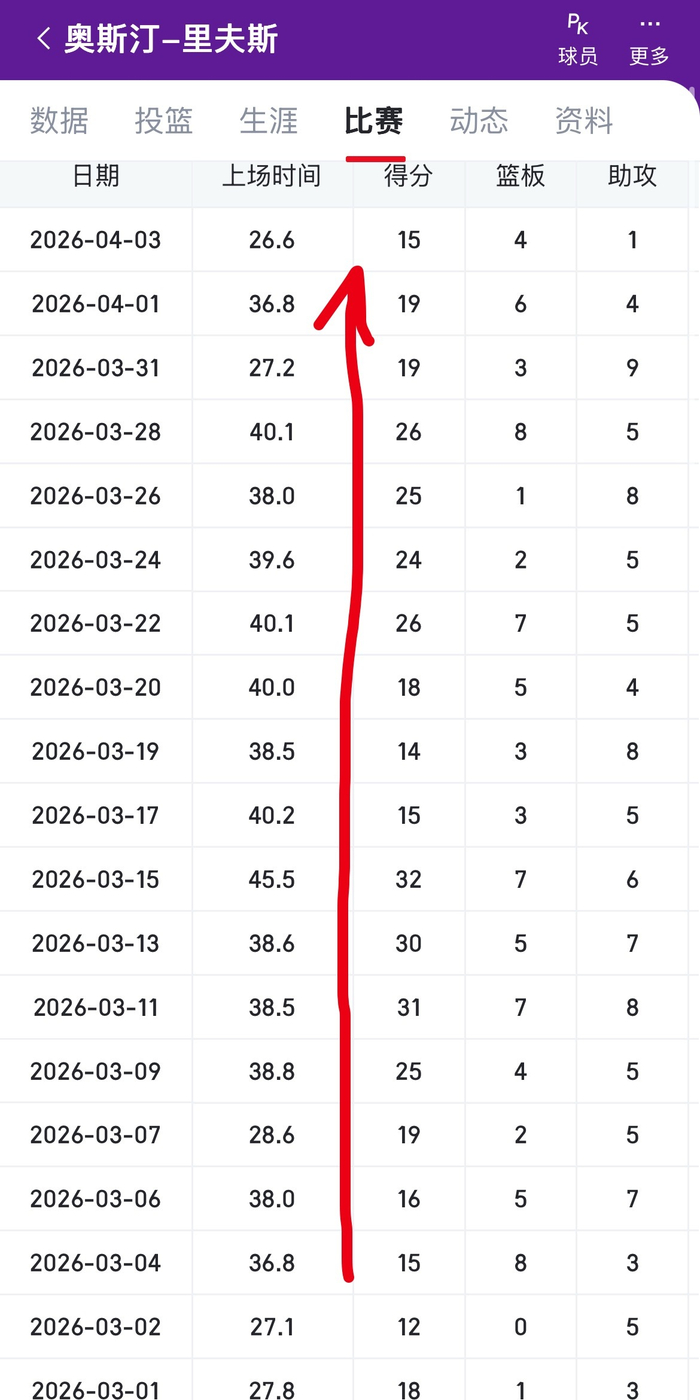The width and height of the screenshot is (700, 1400).
Task: Switch to the 投篮 tab
Action: coord(164,121)
